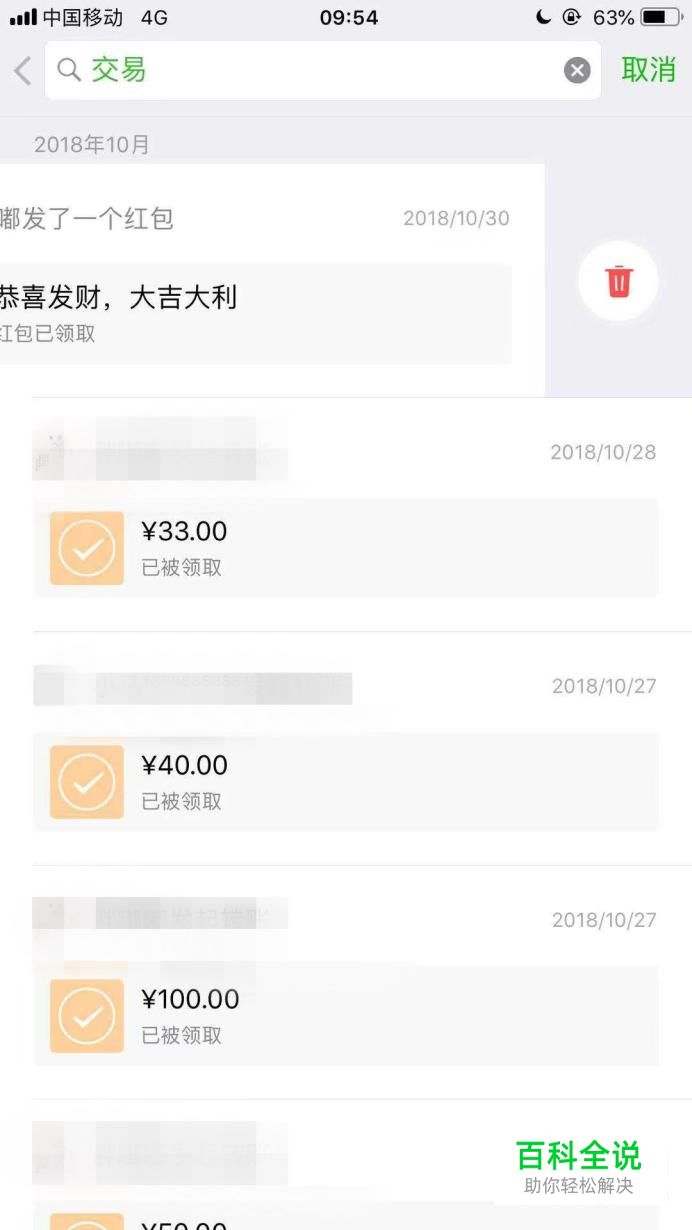Tap the search field containing 交易
The image size is (692, 1230).
322,70
